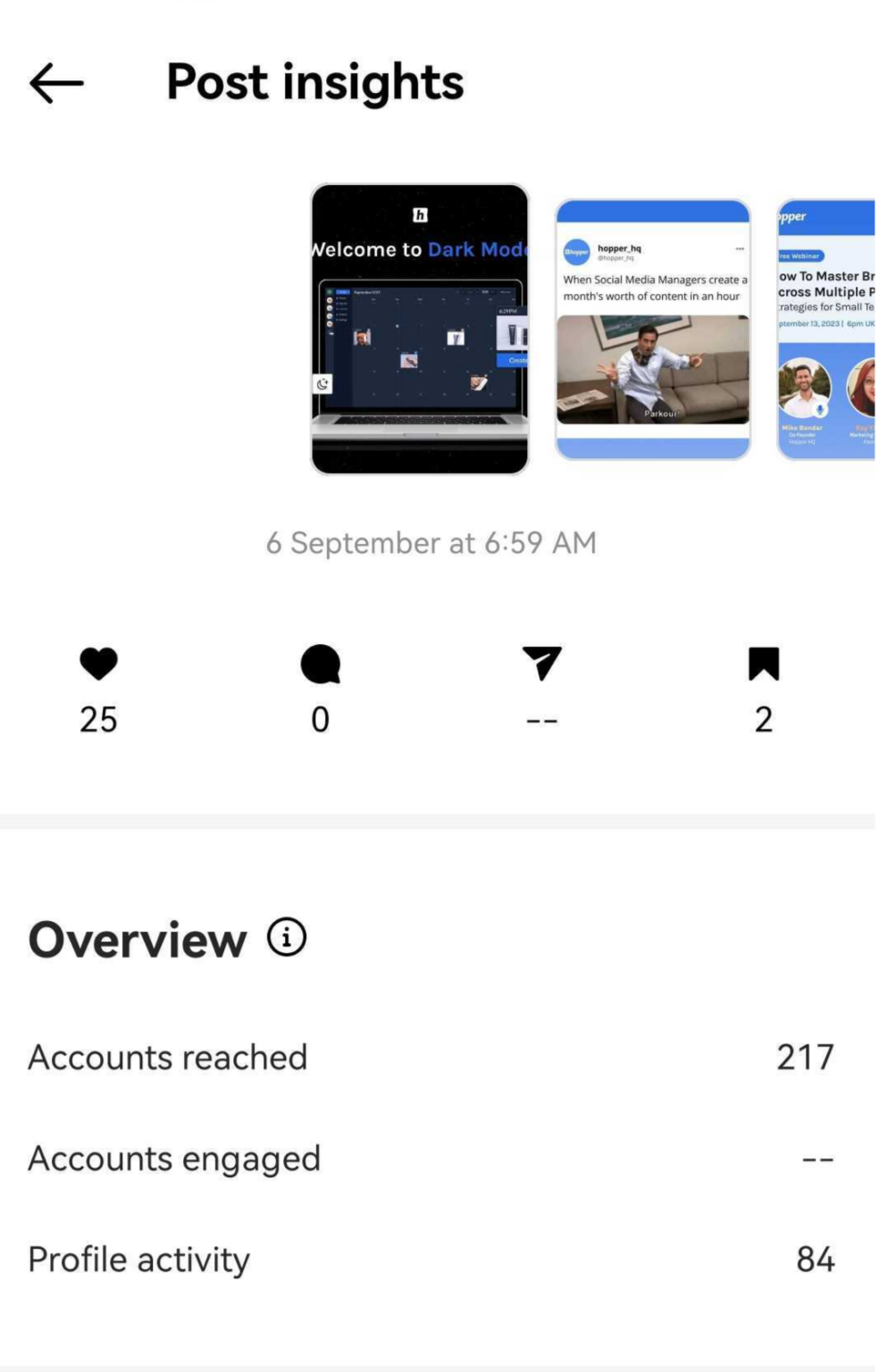
Task: Open the Welcome to Dark Mode post thumbnail
Action: click(420, 329)
